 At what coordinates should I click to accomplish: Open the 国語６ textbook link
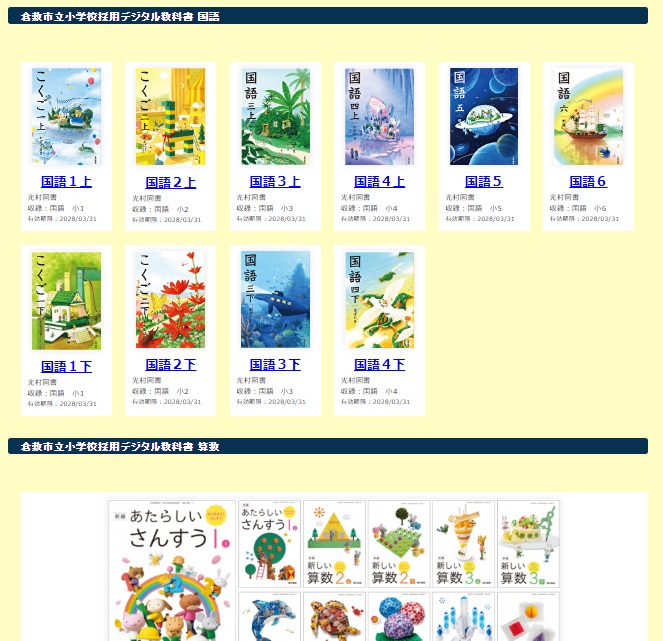tap(588, 182)
